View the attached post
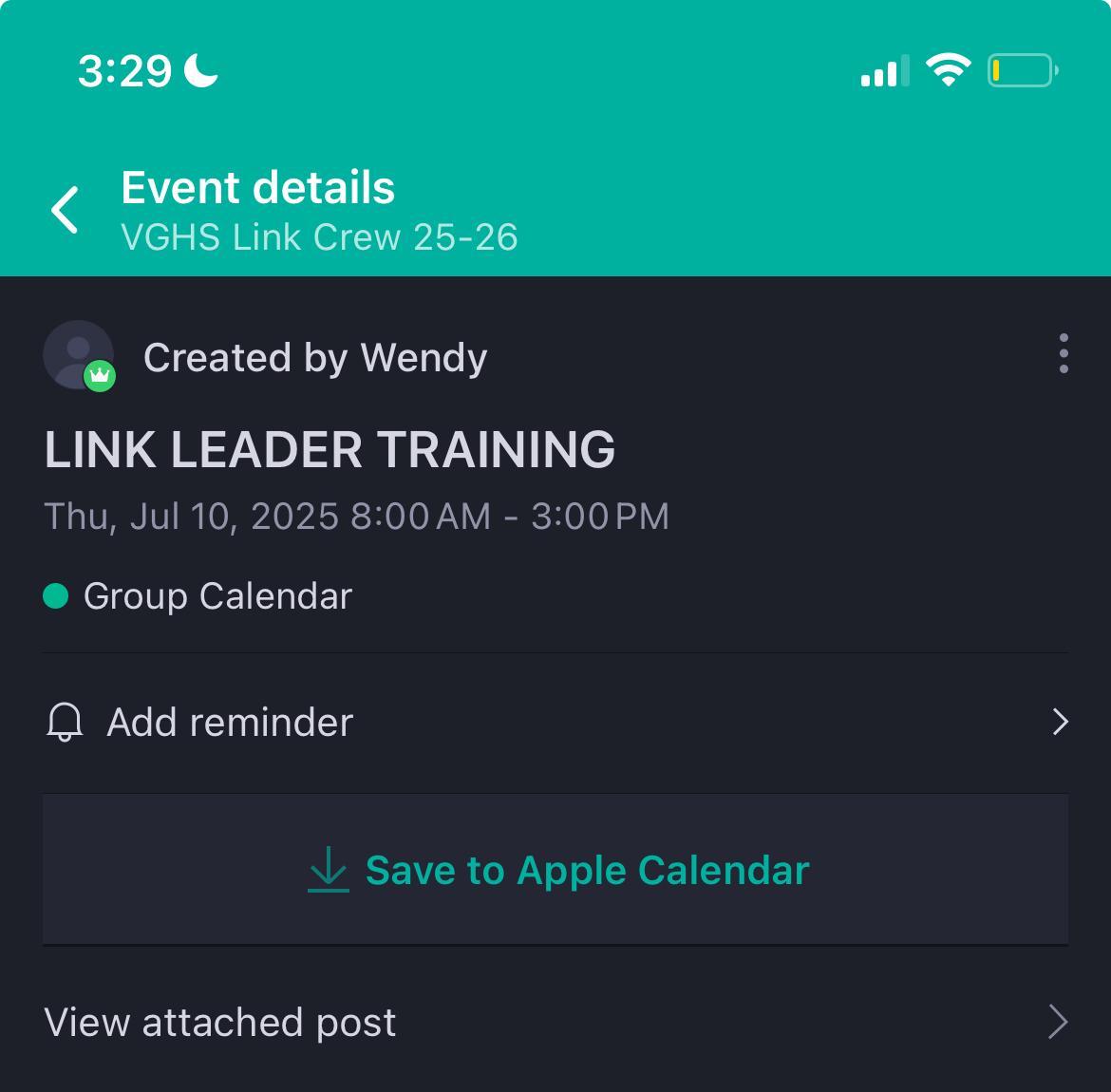 point(555,1022)
